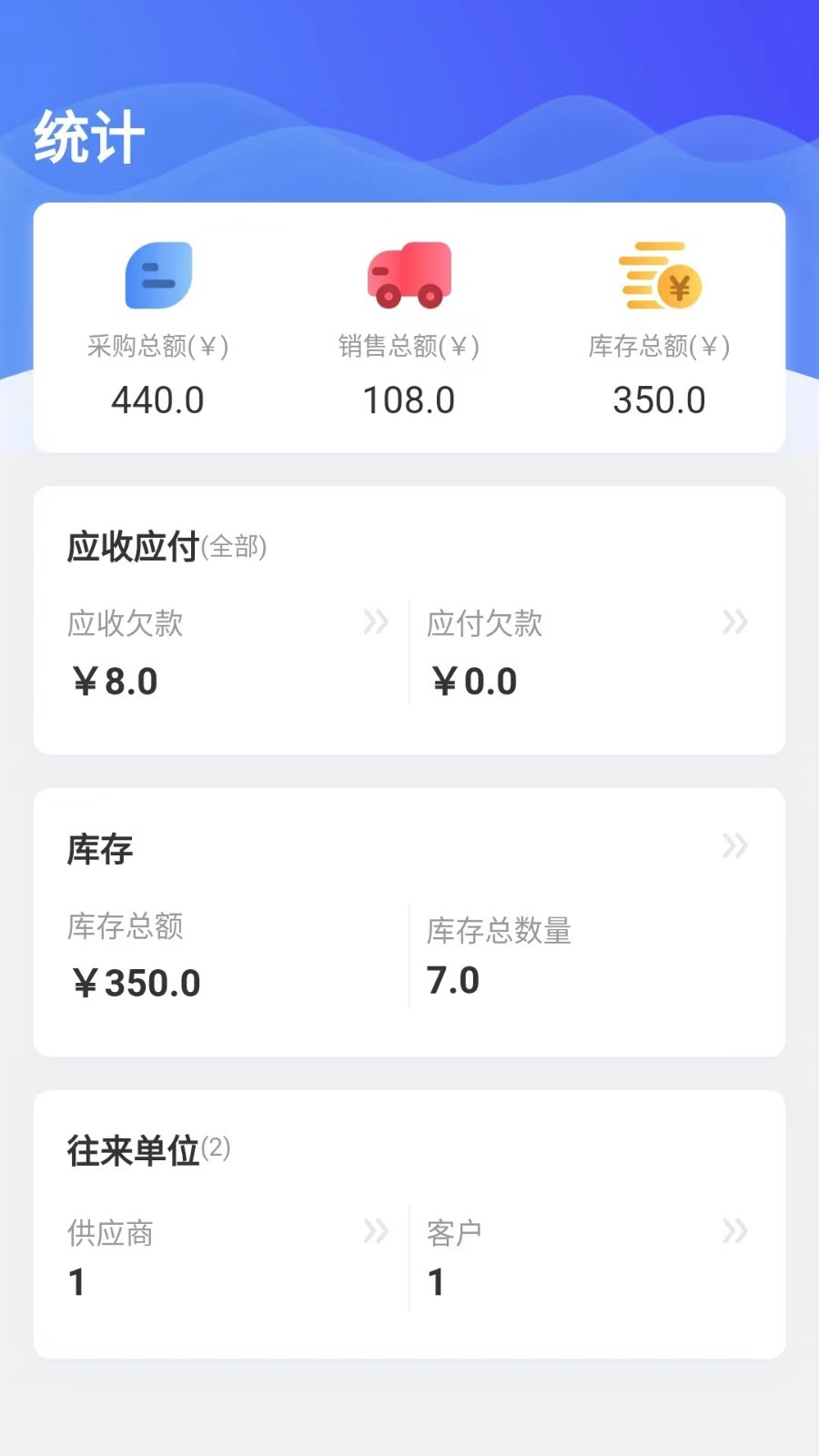Click the supplier count number 1

click(76, 1282)
